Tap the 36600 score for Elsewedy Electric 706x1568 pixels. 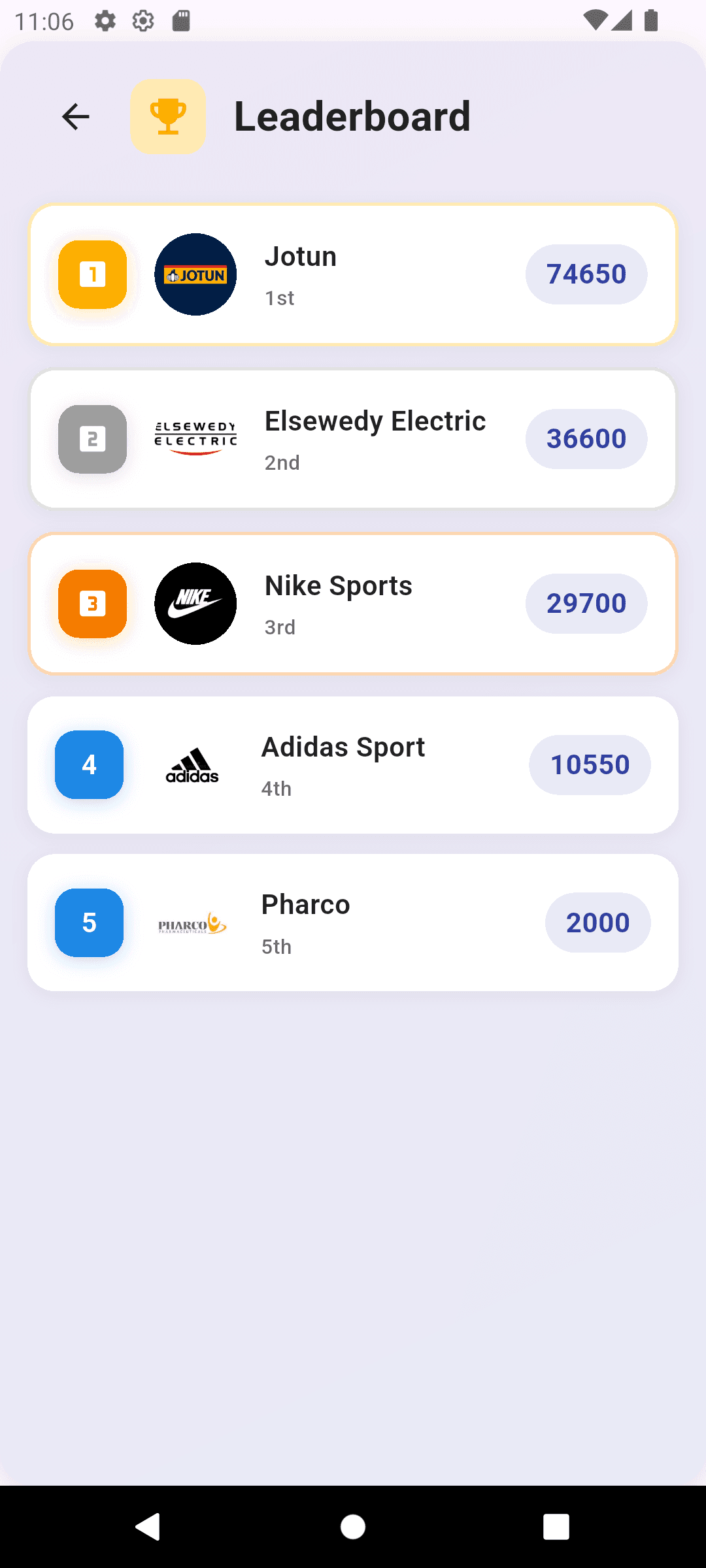click(586, 439)
